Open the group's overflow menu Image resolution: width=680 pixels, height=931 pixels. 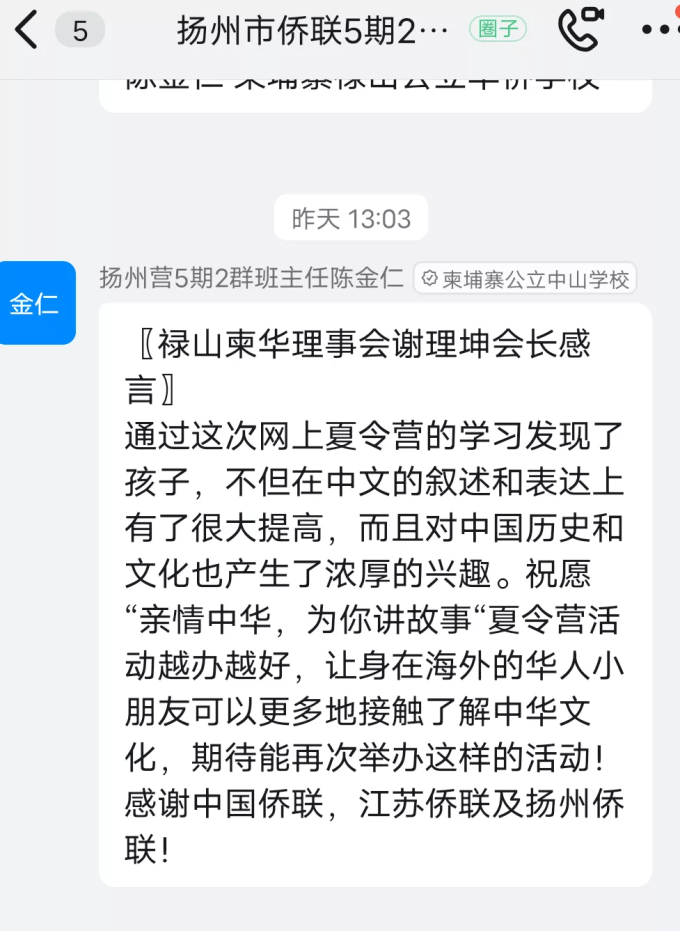658,30
